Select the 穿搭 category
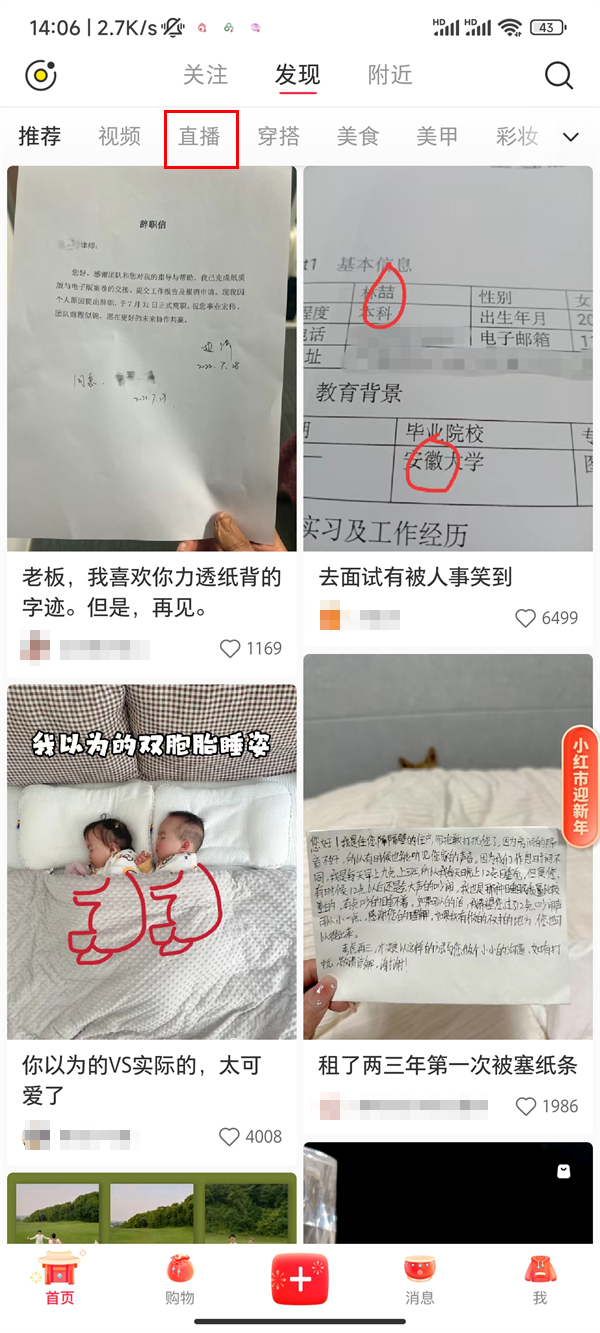 (278, 137)
